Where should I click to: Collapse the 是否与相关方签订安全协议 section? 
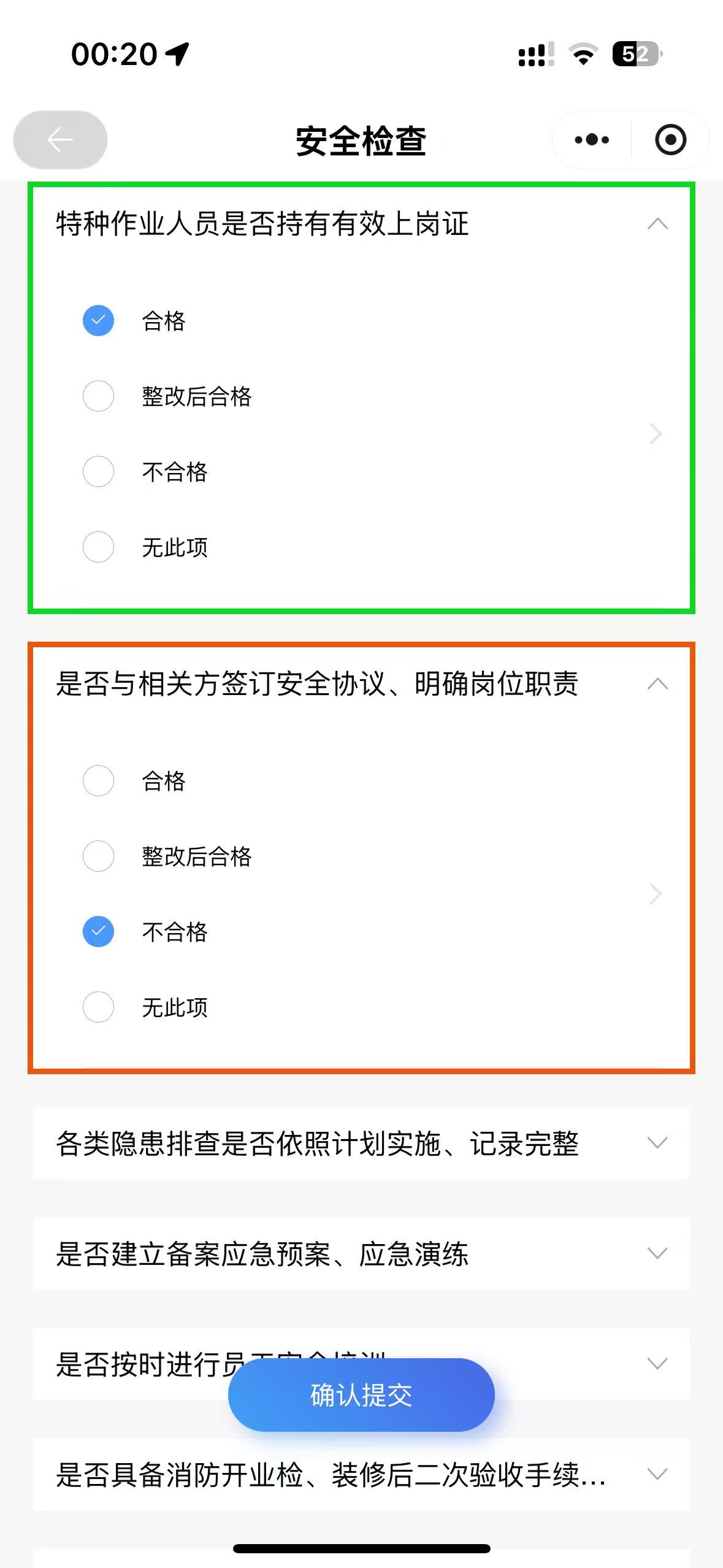pos(657,684)
